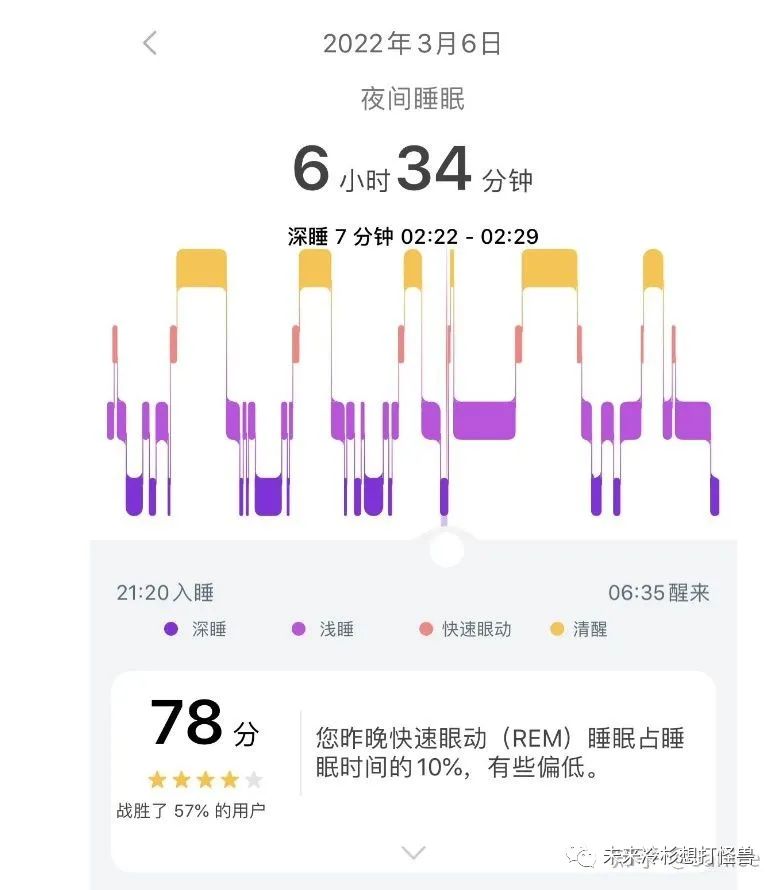780x890 pixels.
Task: Open the date 2022年3月6日 selector
Action: coord(411,43)
